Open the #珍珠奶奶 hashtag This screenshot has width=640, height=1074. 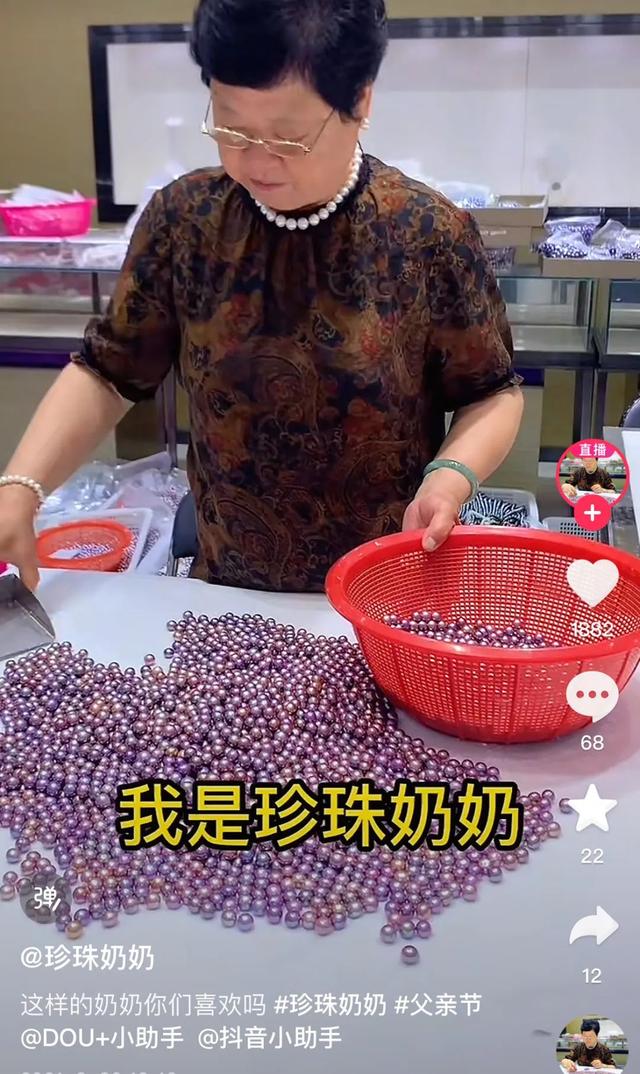[330, 1005]
